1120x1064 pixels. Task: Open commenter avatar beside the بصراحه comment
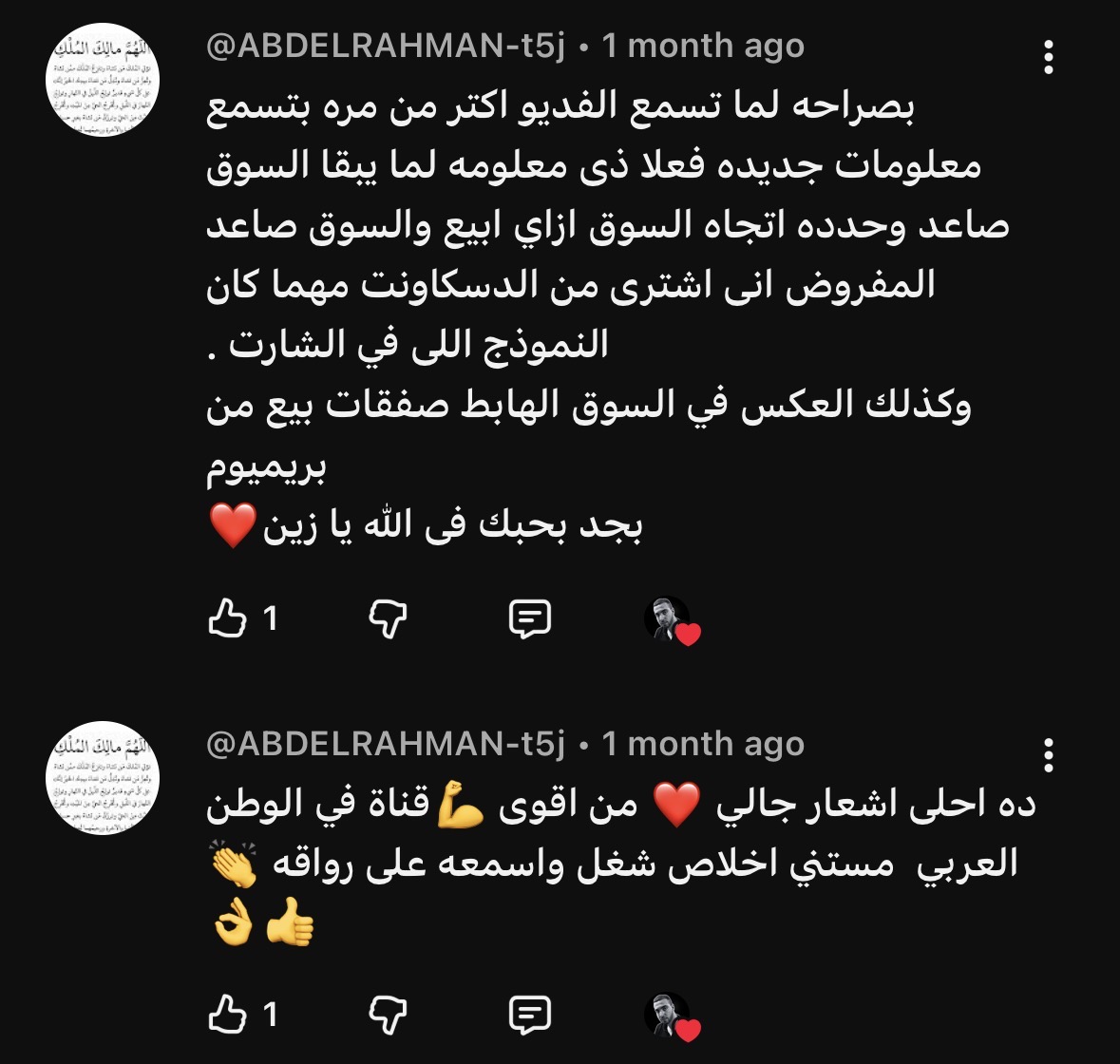pyautogui.click(x=103, y=80)
